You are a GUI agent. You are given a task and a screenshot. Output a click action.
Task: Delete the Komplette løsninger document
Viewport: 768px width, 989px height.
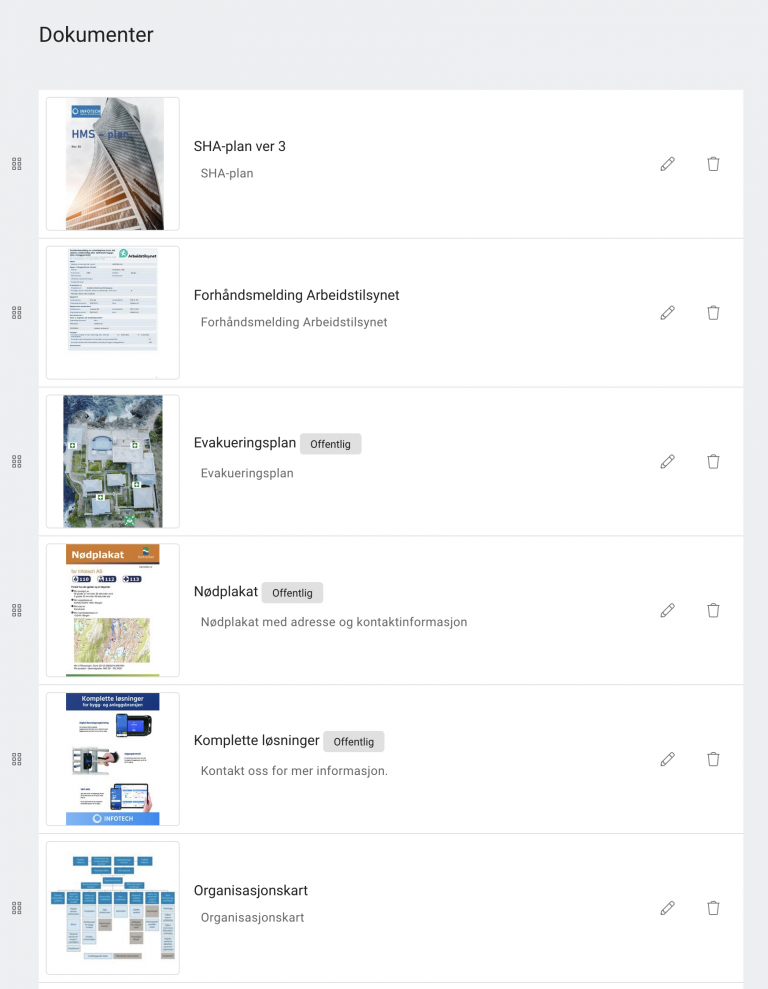tap(713, 759)
